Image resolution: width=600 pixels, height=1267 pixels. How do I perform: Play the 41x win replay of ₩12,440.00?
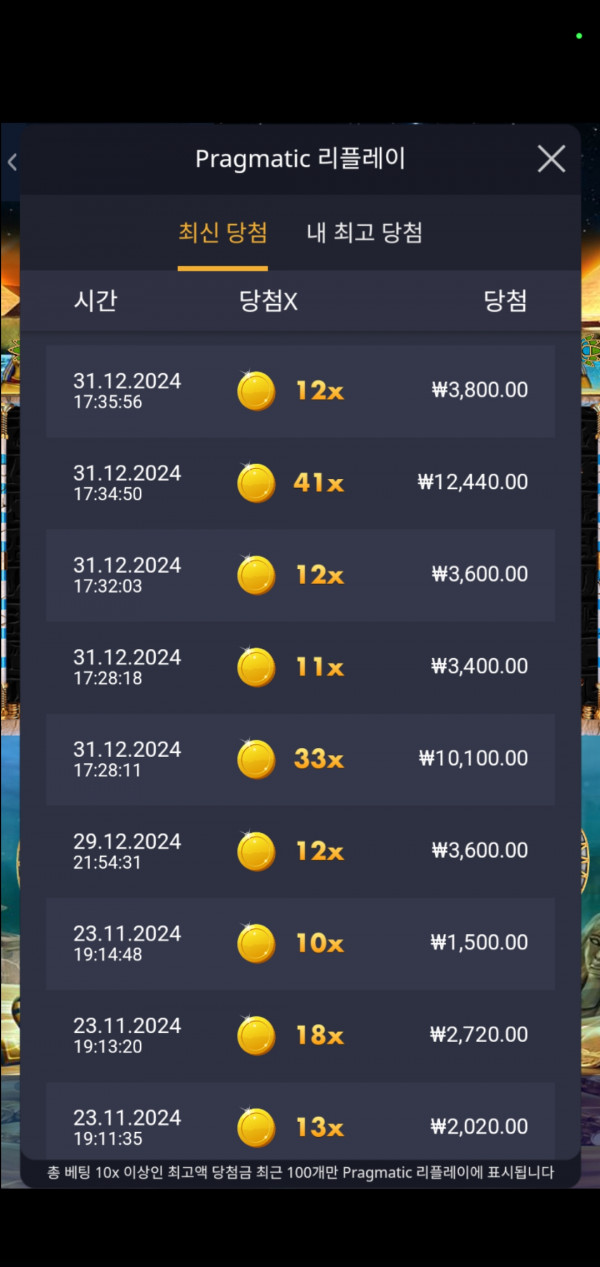[300, 483]
